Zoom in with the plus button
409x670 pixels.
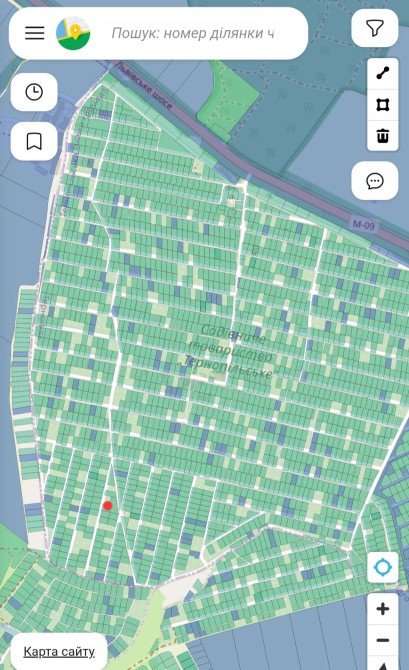click(x=383, y=609)
